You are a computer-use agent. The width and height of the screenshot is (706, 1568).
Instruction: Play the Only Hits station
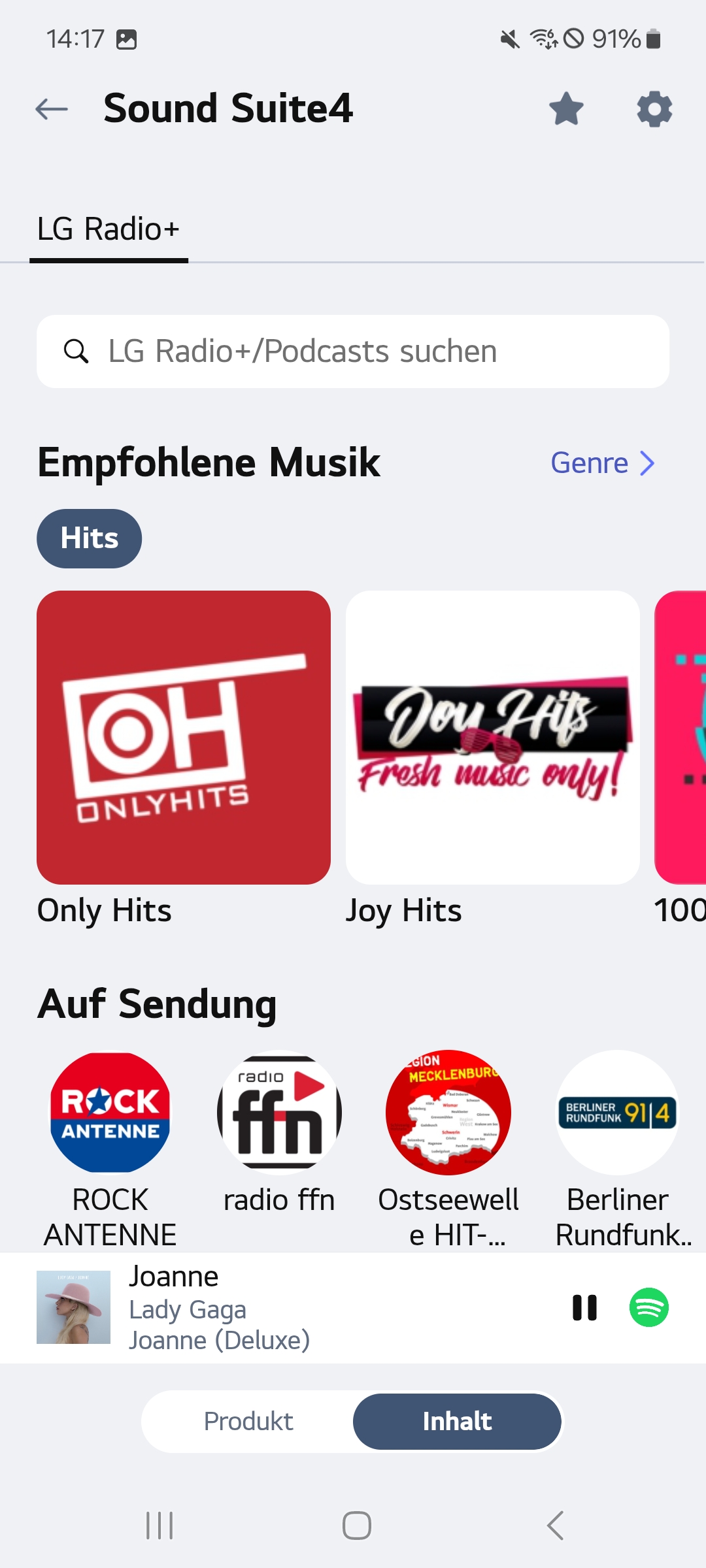184,738
